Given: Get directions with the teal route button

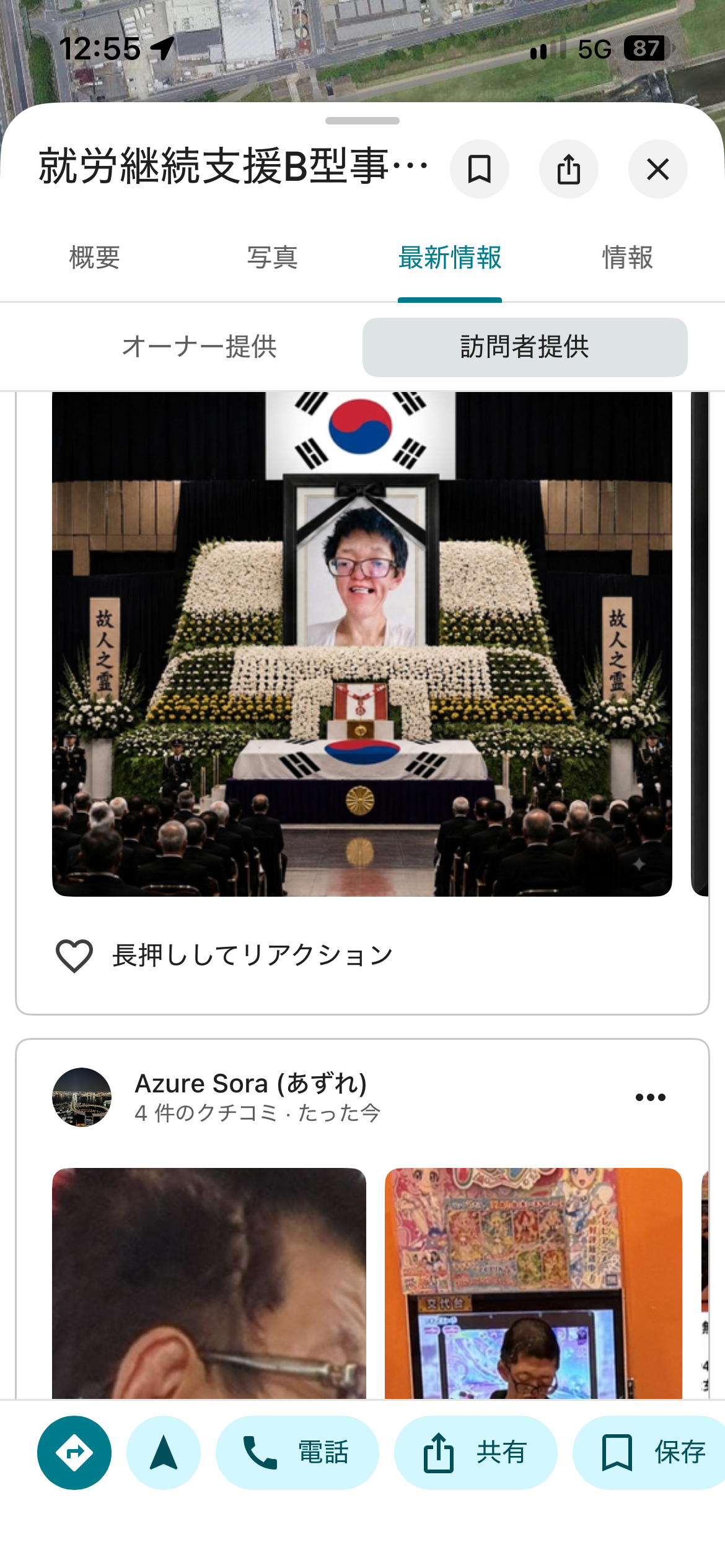Looking at the screenshot, I should [74, 1452].
